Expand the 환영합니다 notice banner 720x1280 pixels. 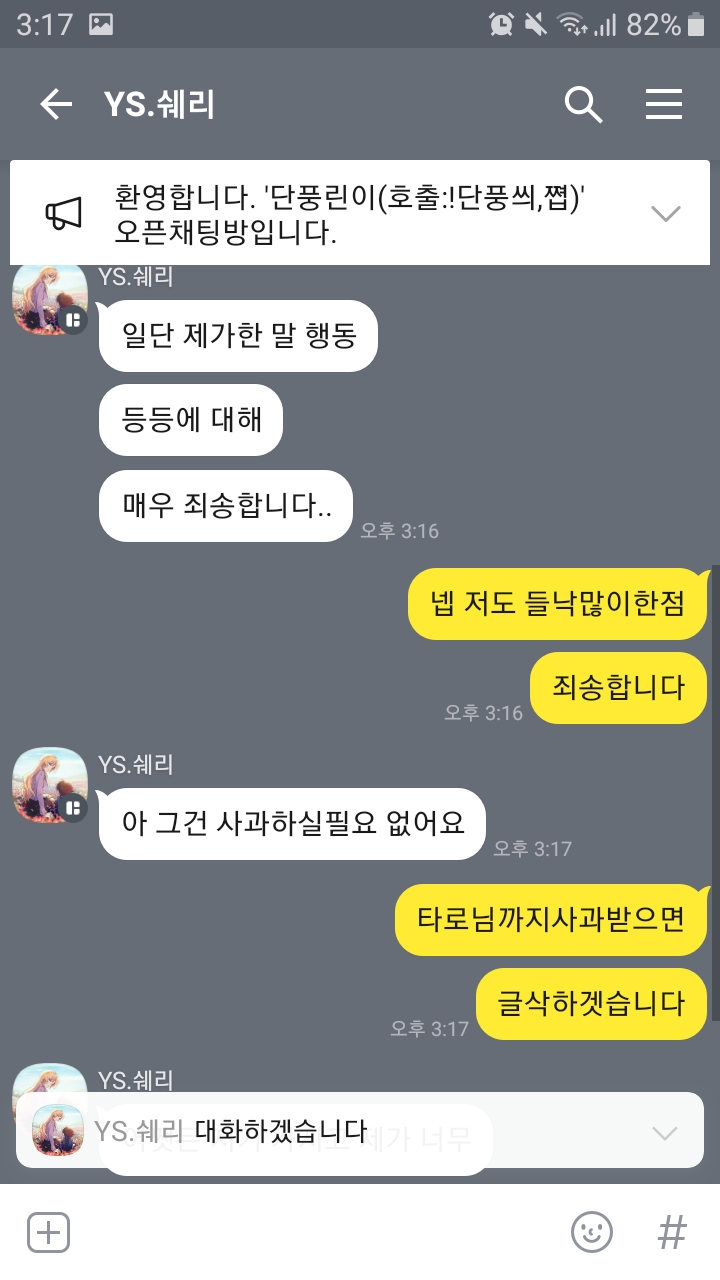point(665,213)
